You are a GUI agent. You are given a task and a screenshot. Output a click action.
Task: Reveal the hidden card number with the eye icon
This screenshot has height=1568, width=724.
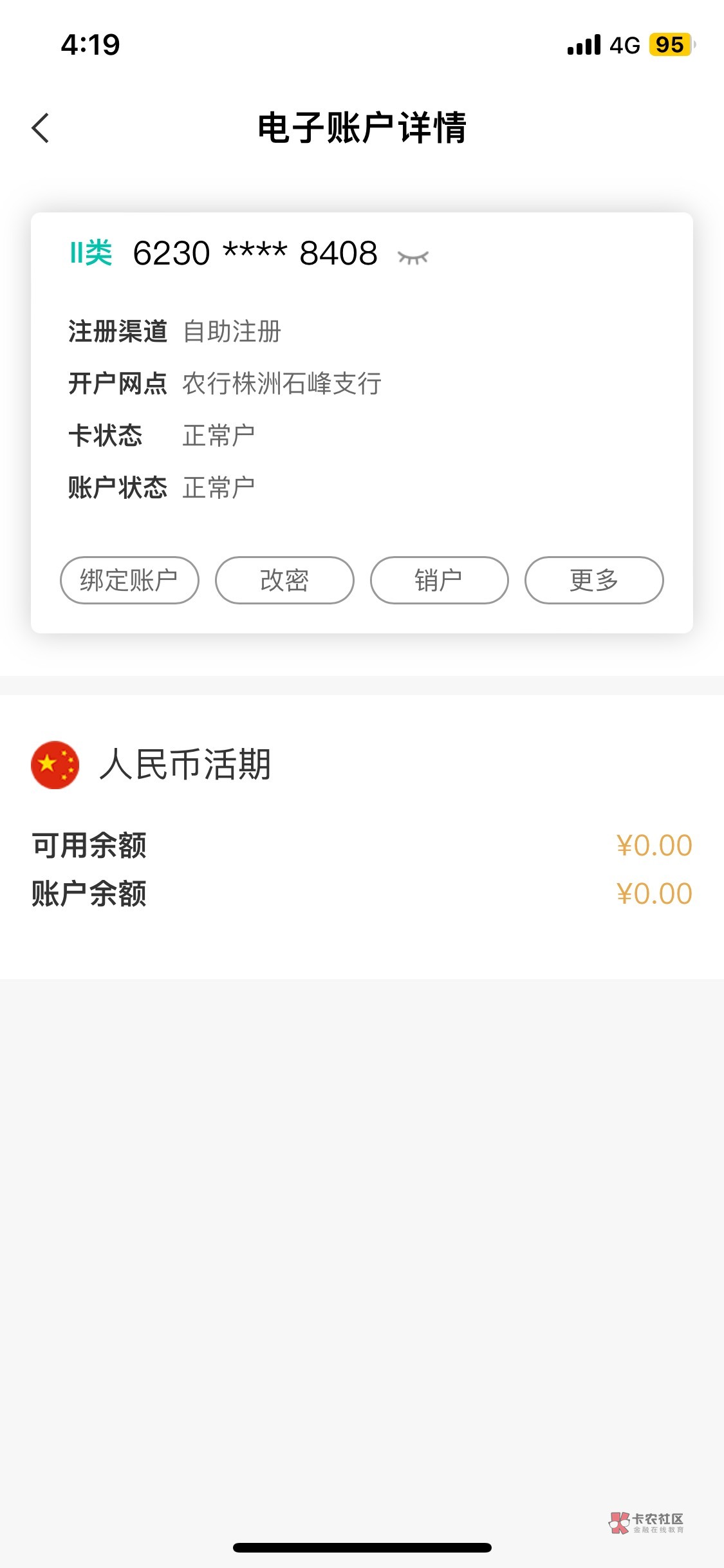[x=413, y=257]
